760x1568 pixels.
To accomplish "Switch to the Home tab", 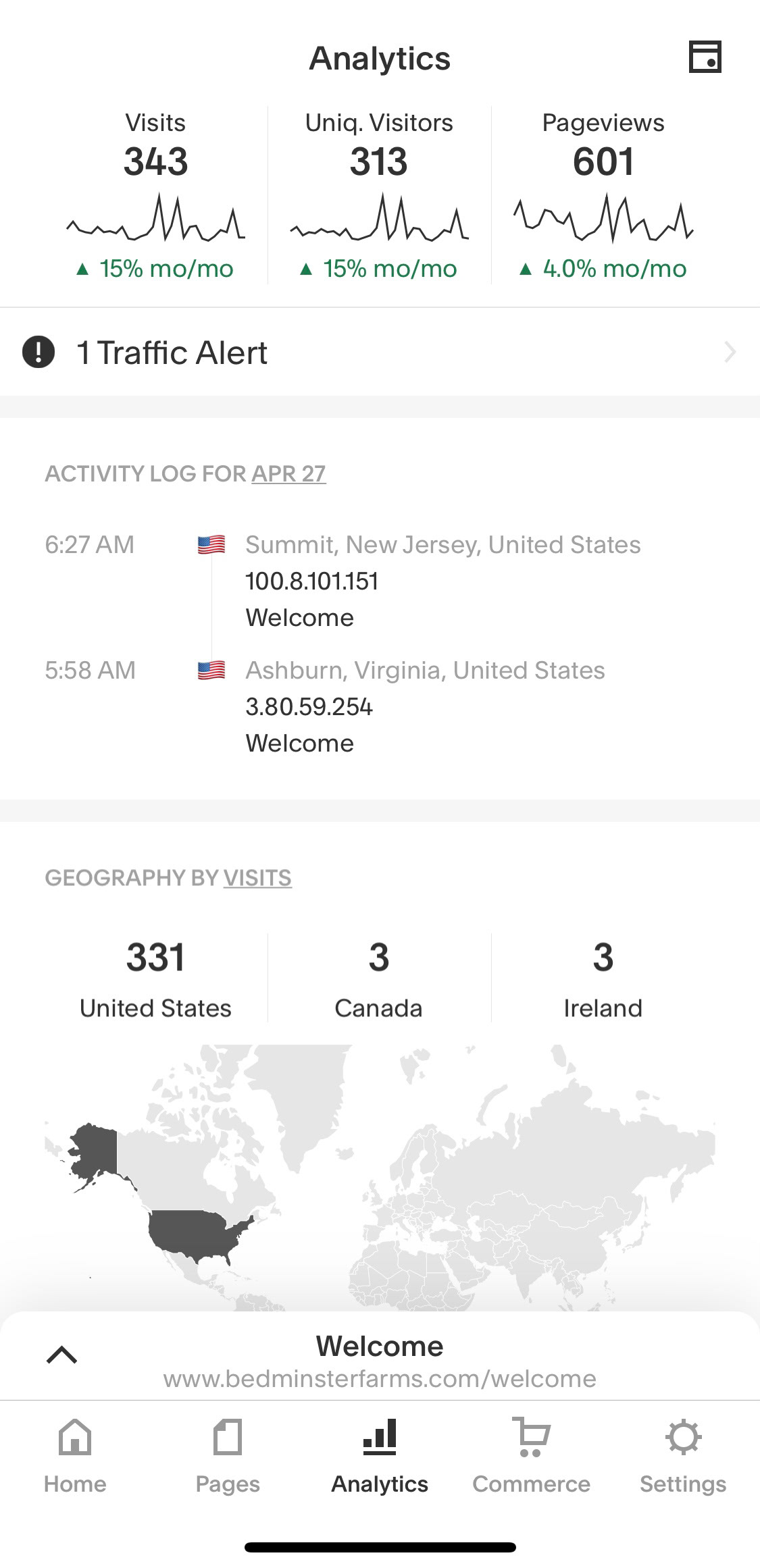I will (75, 1456).
